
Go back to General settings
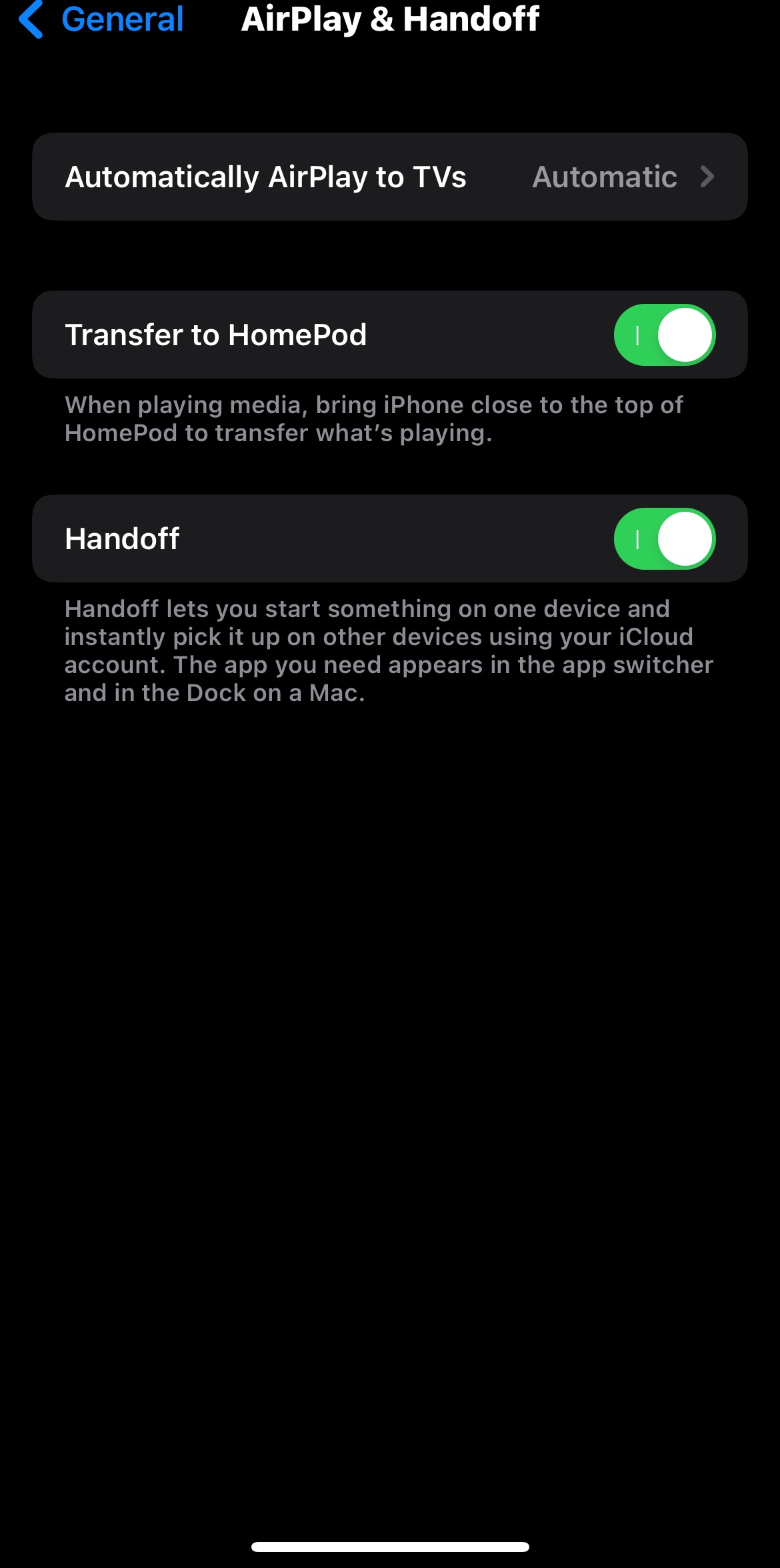pos(101,19)
